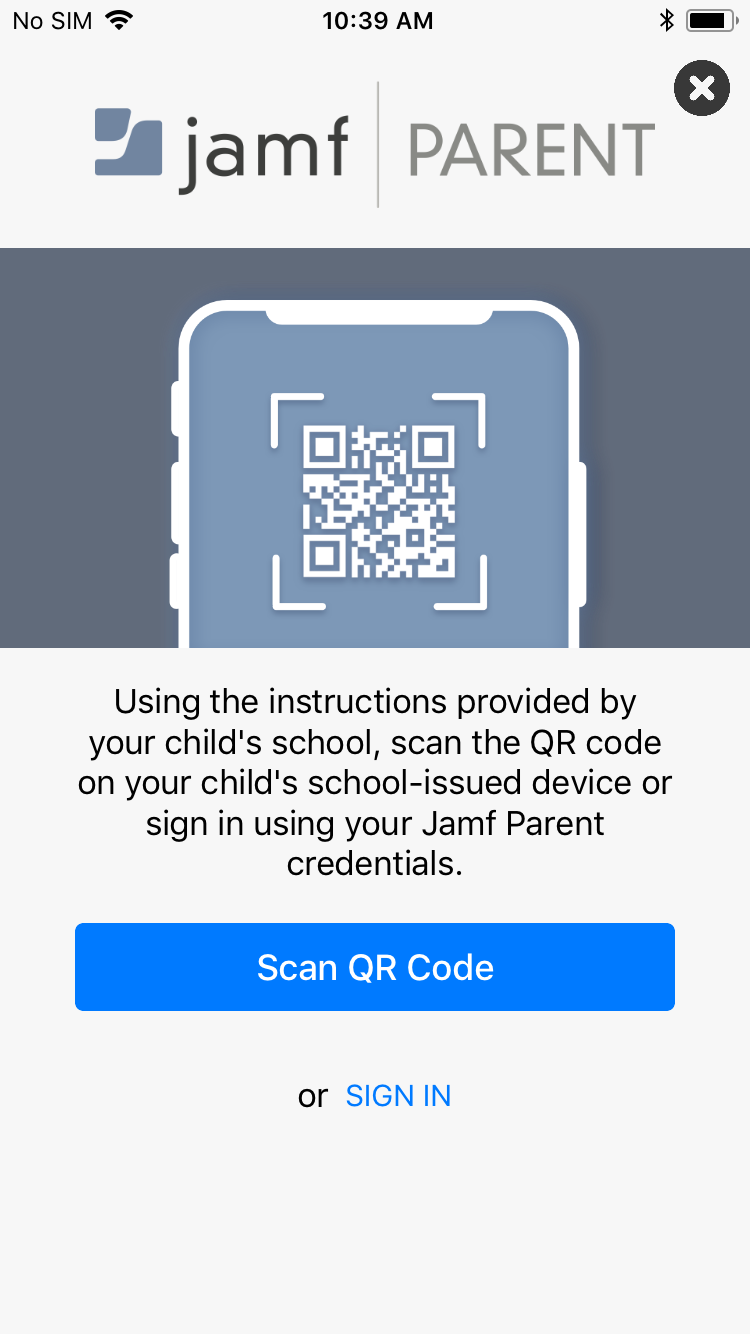Open the SIGN IN link

pyautogui.click(x=398, y=1096)
